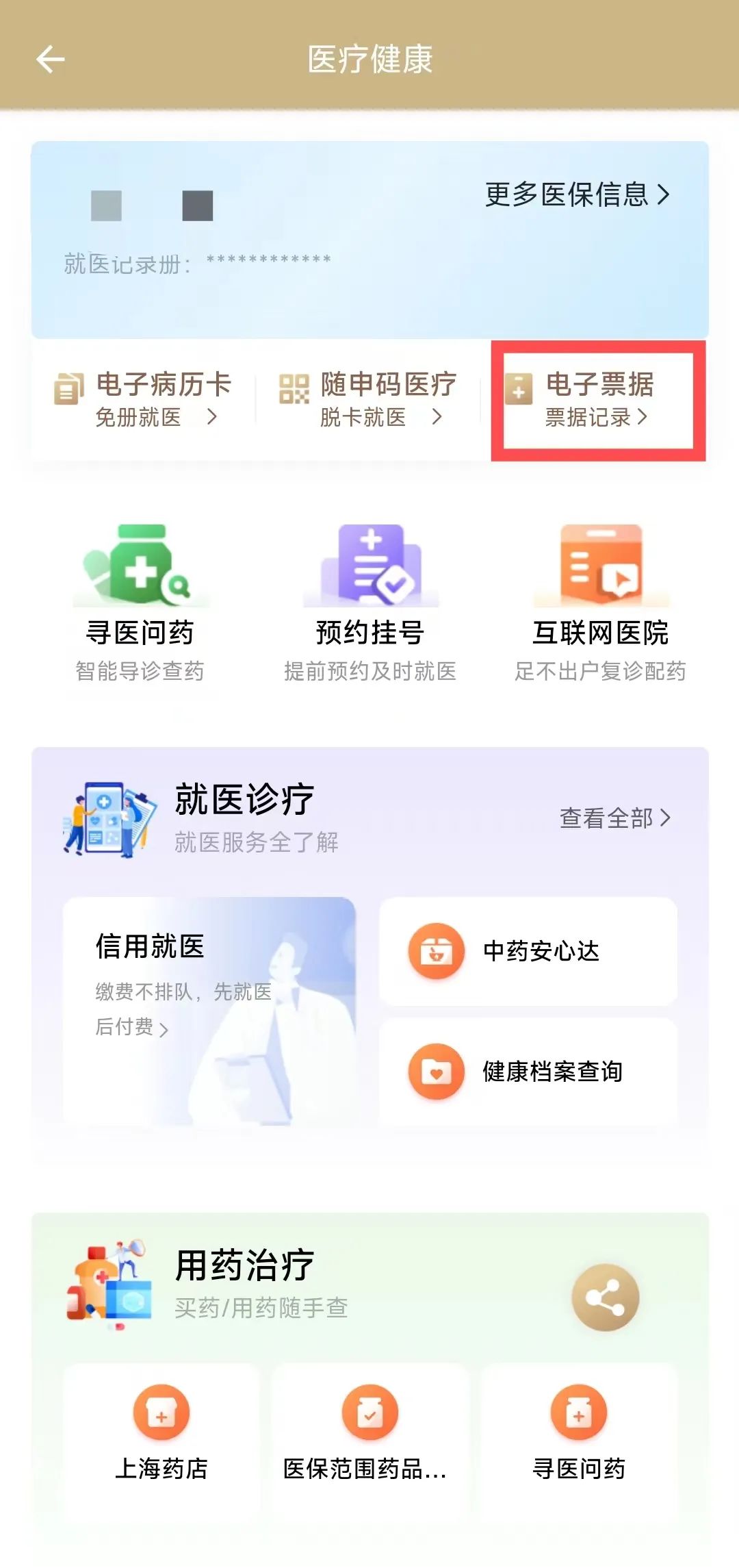739x1568 pixels.
Task: View all under 就医诊疗 查看全部
Action: pos(614,818)
